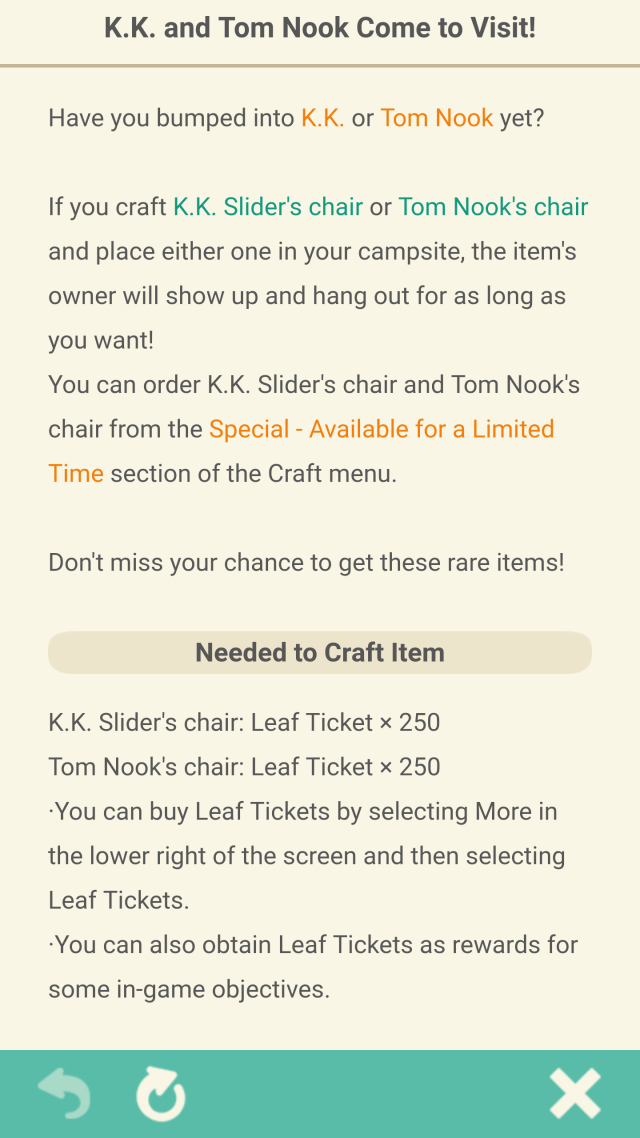Close the K.K. and Tom Nook notice

[575, 1093]
